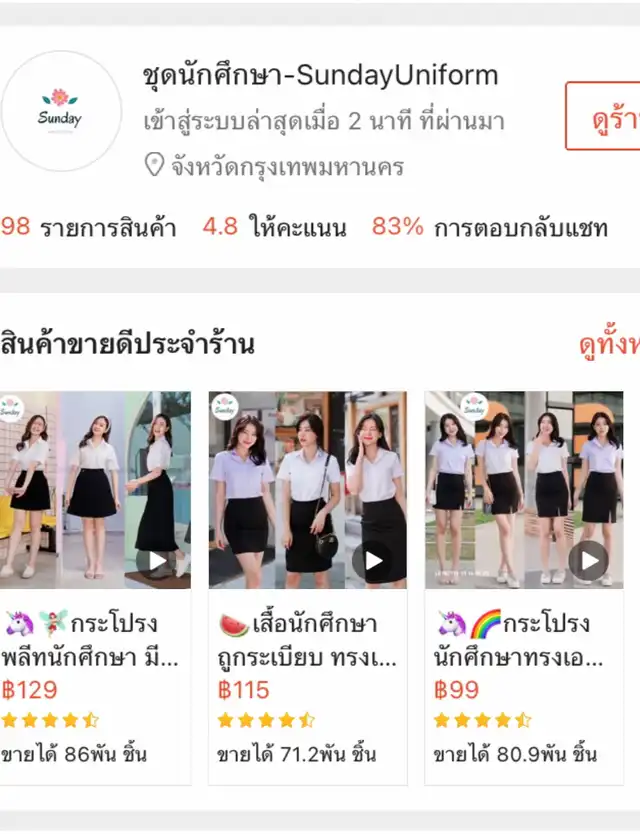
Task: Open the ชุดนักศึกษา-SundayUniform shop name
Action: [320, 76]
